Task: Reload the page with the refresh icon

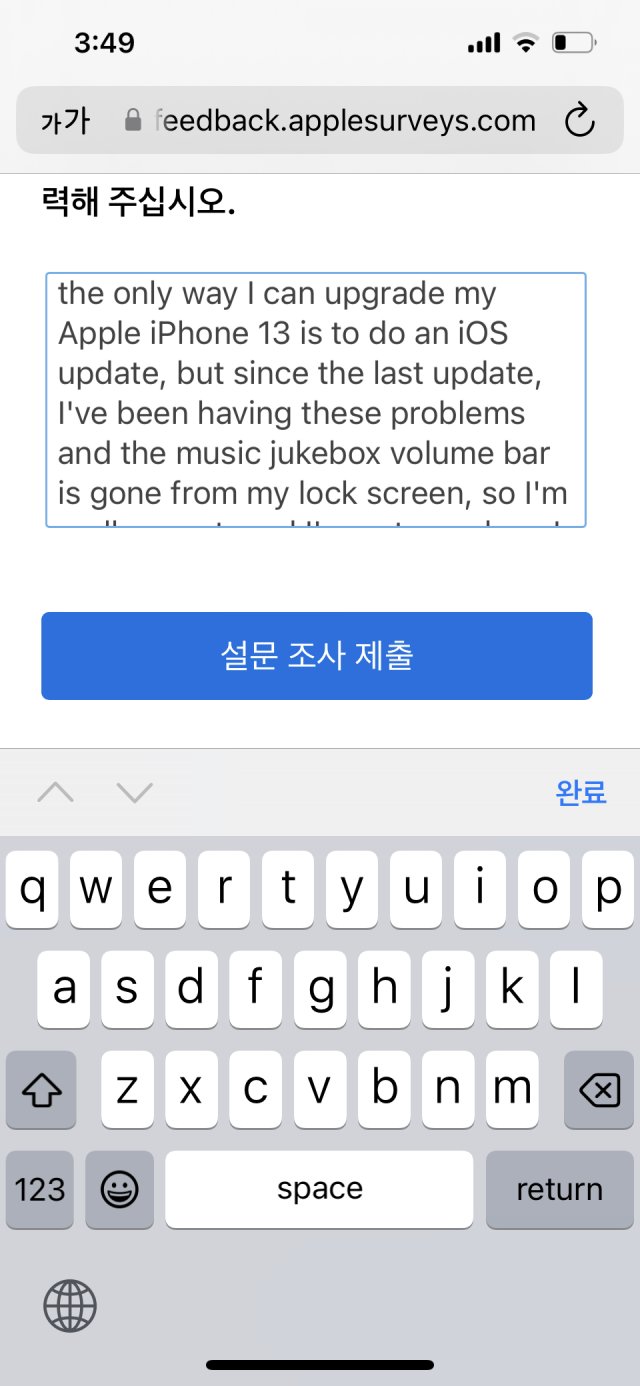Action: (580, 121)
